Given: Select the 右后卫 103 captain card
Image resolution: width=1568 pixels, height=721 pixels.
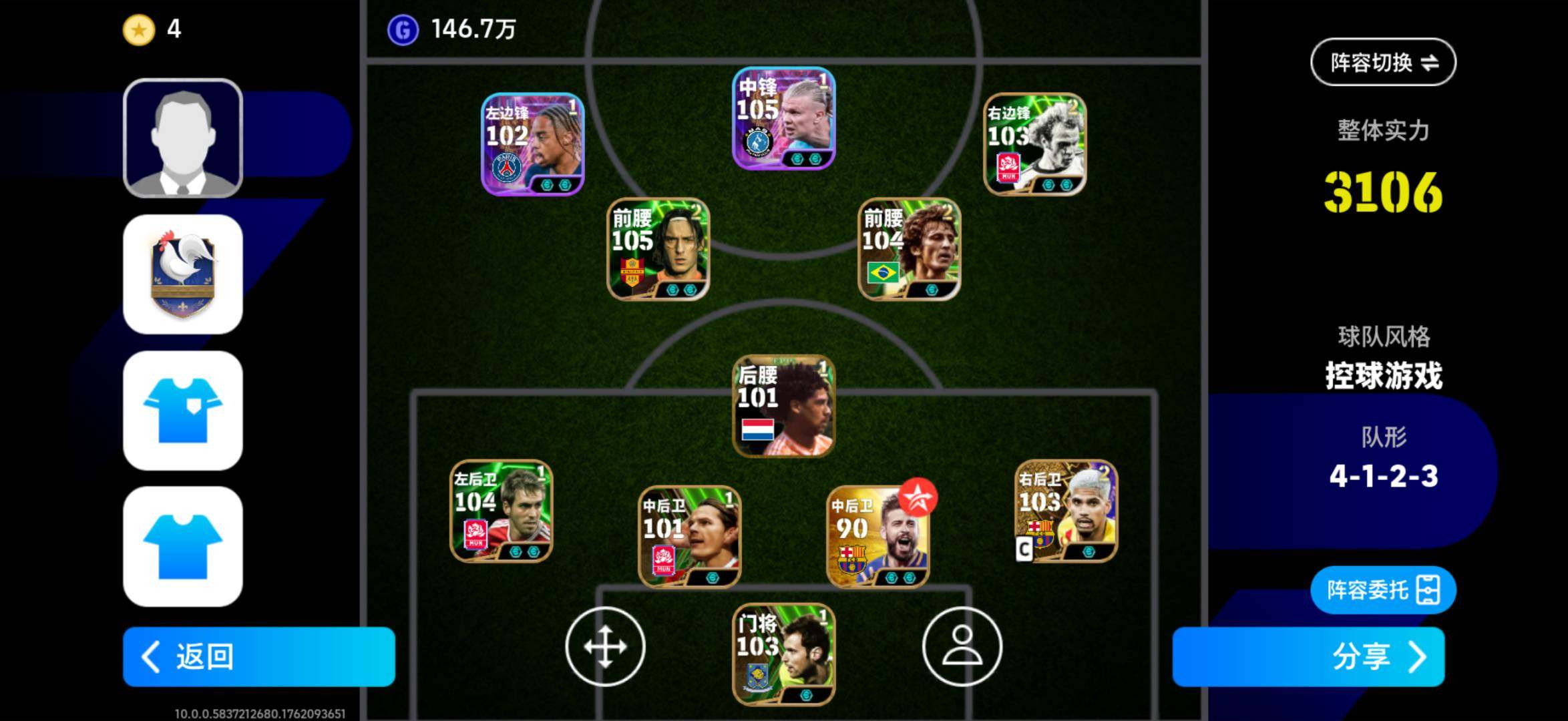Looking at the screenshot, I should coord(1066,511).
